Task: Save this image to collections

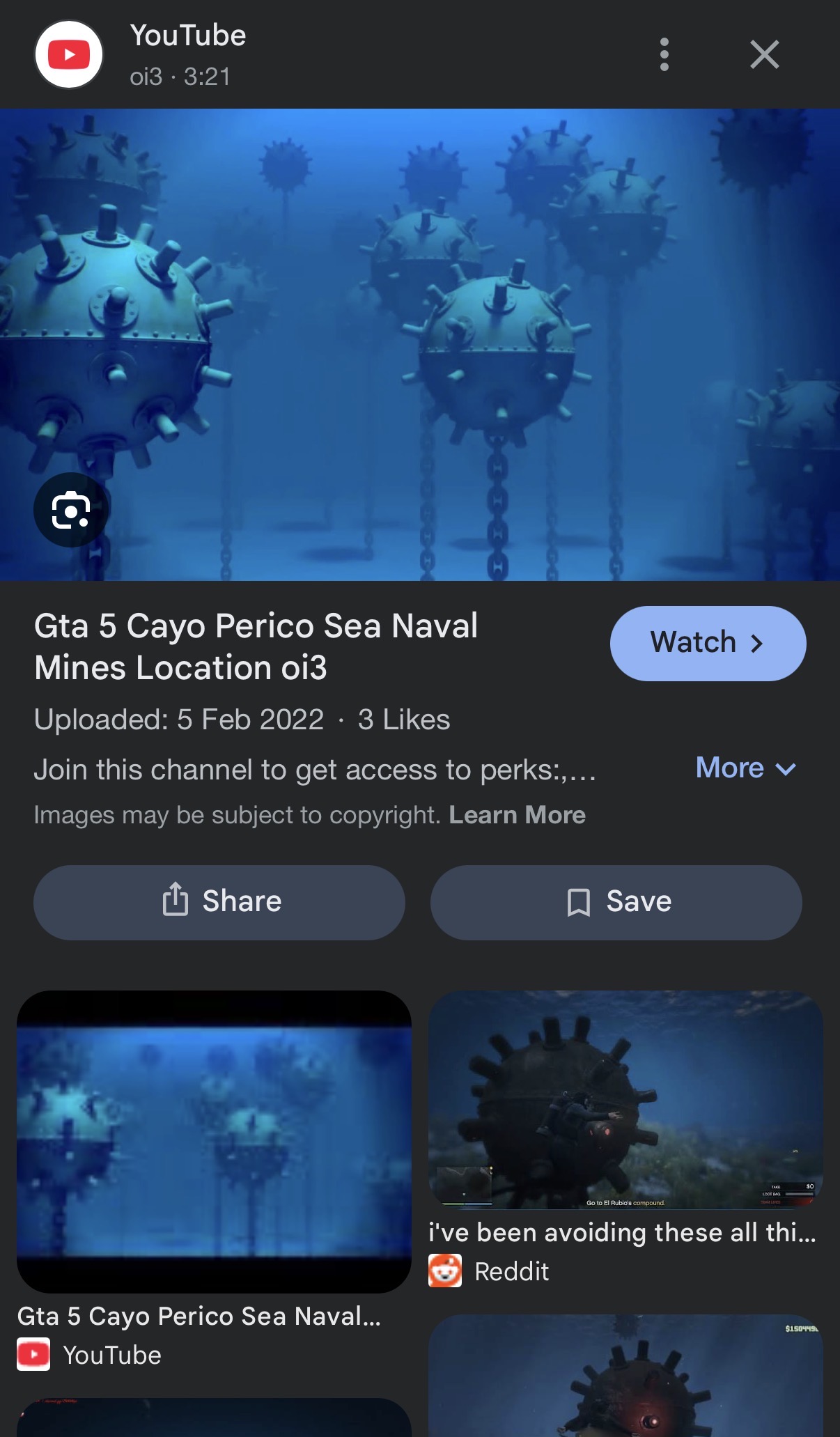Action: point(616,902)
